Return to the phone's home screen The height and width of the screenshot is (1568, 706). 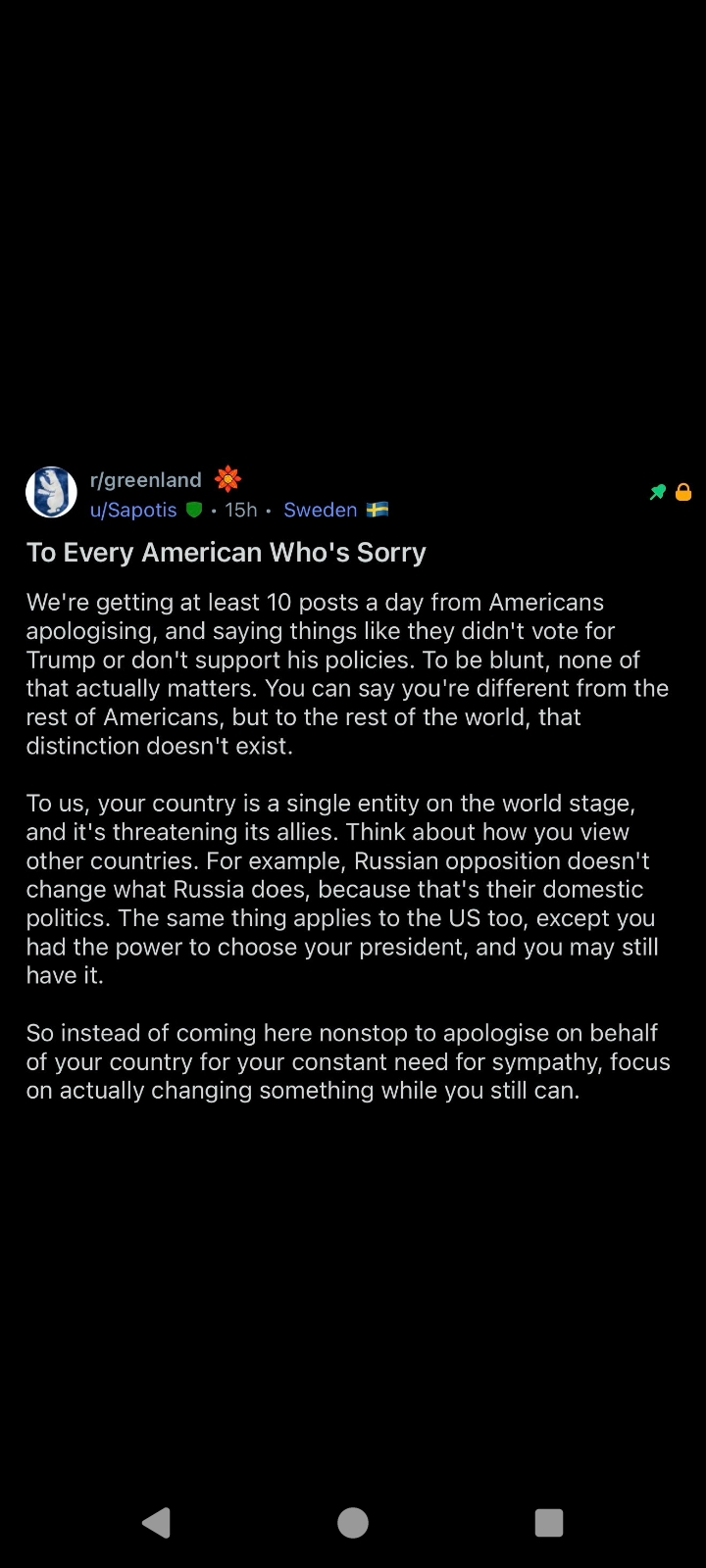353,1522
